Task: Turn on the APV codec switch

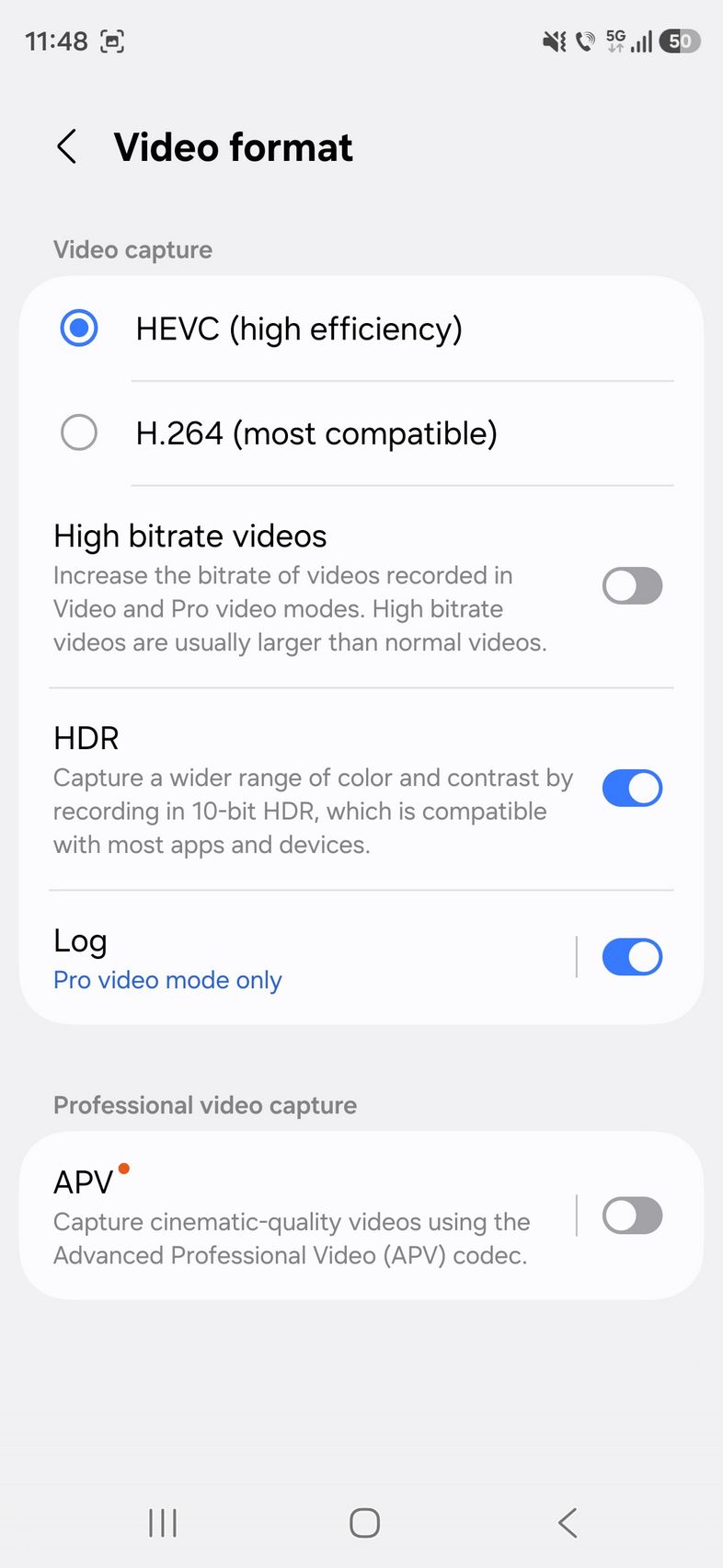Action: tap(632, 1216)
